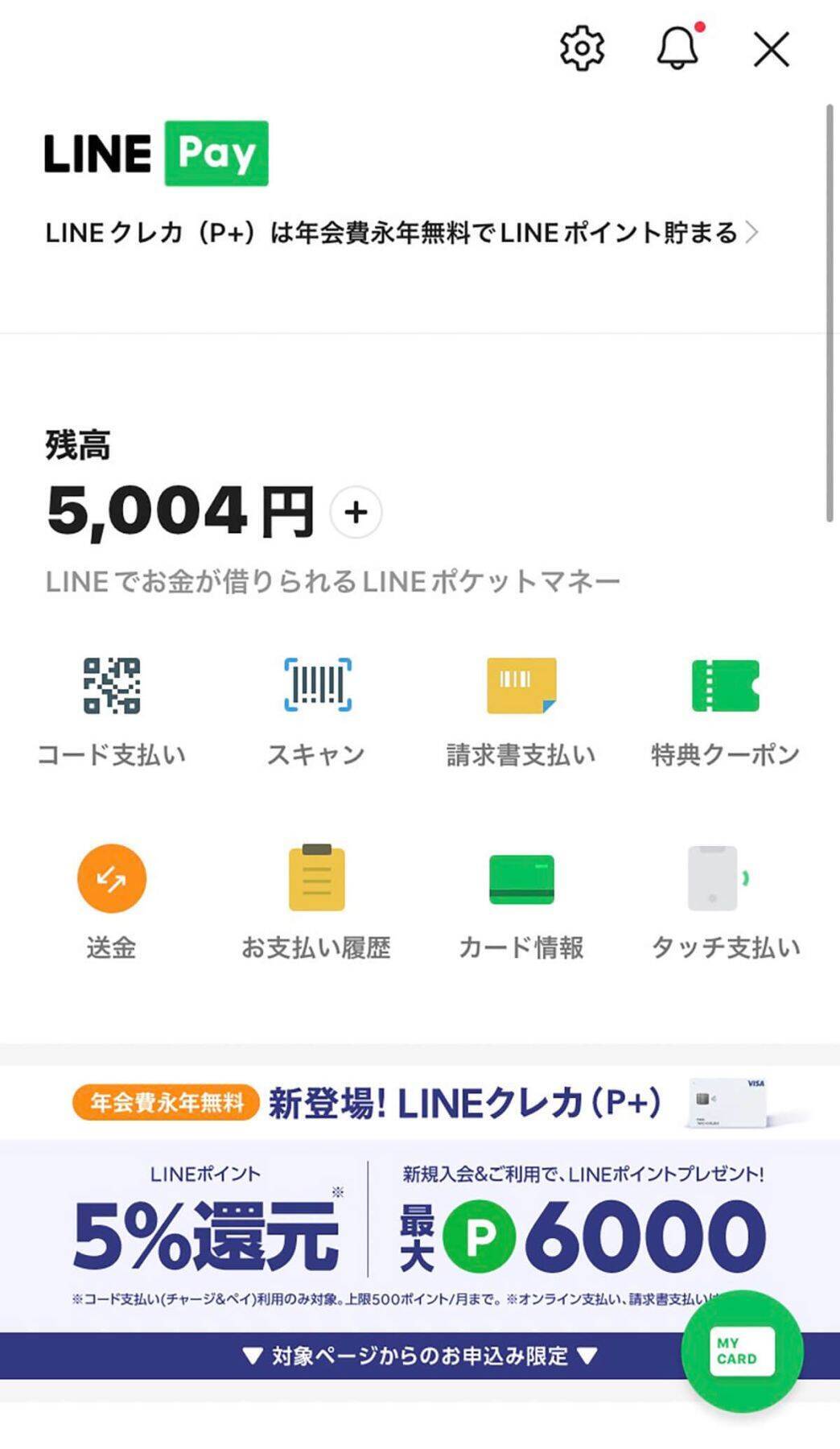Open コード支払い
Image resolution: width=840 pixels, height=1449 pixels.
(112, 710)
